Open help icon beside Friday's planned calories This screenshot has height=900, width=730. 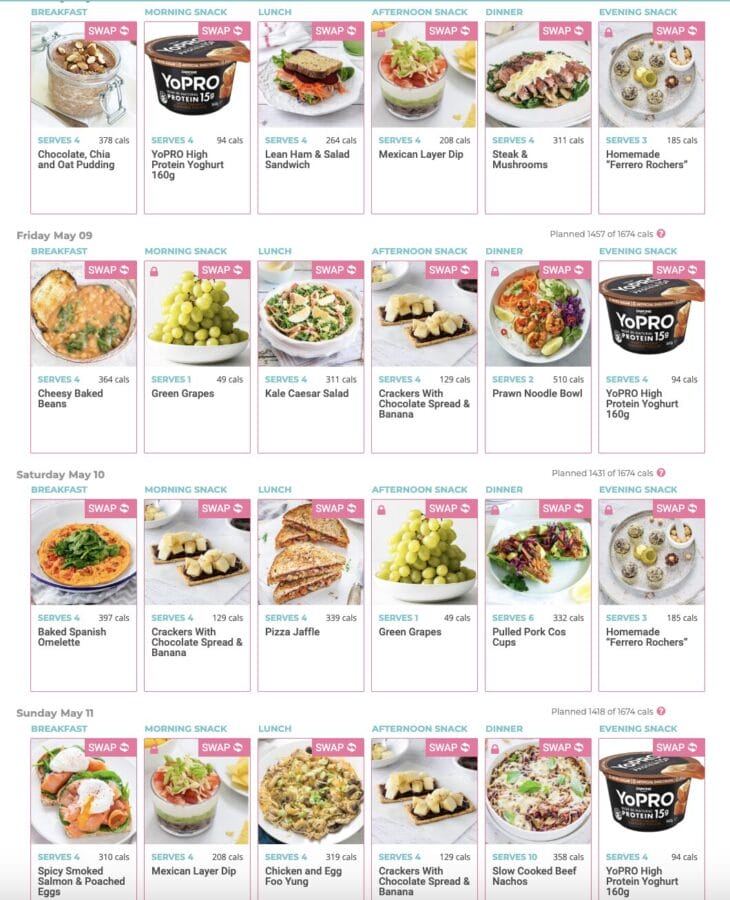pos(661,234)
